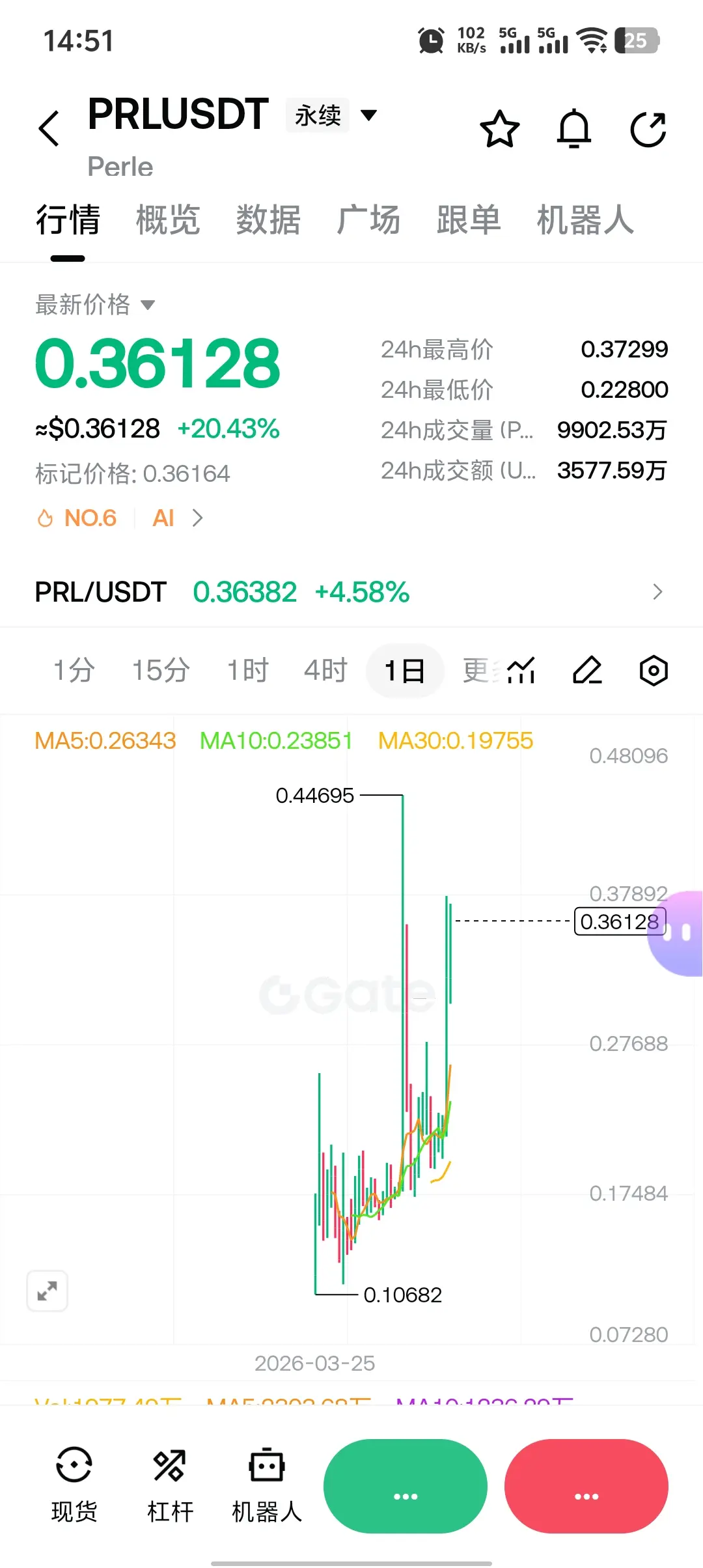
Task: Share this market page
Action: tap(648, 129)
